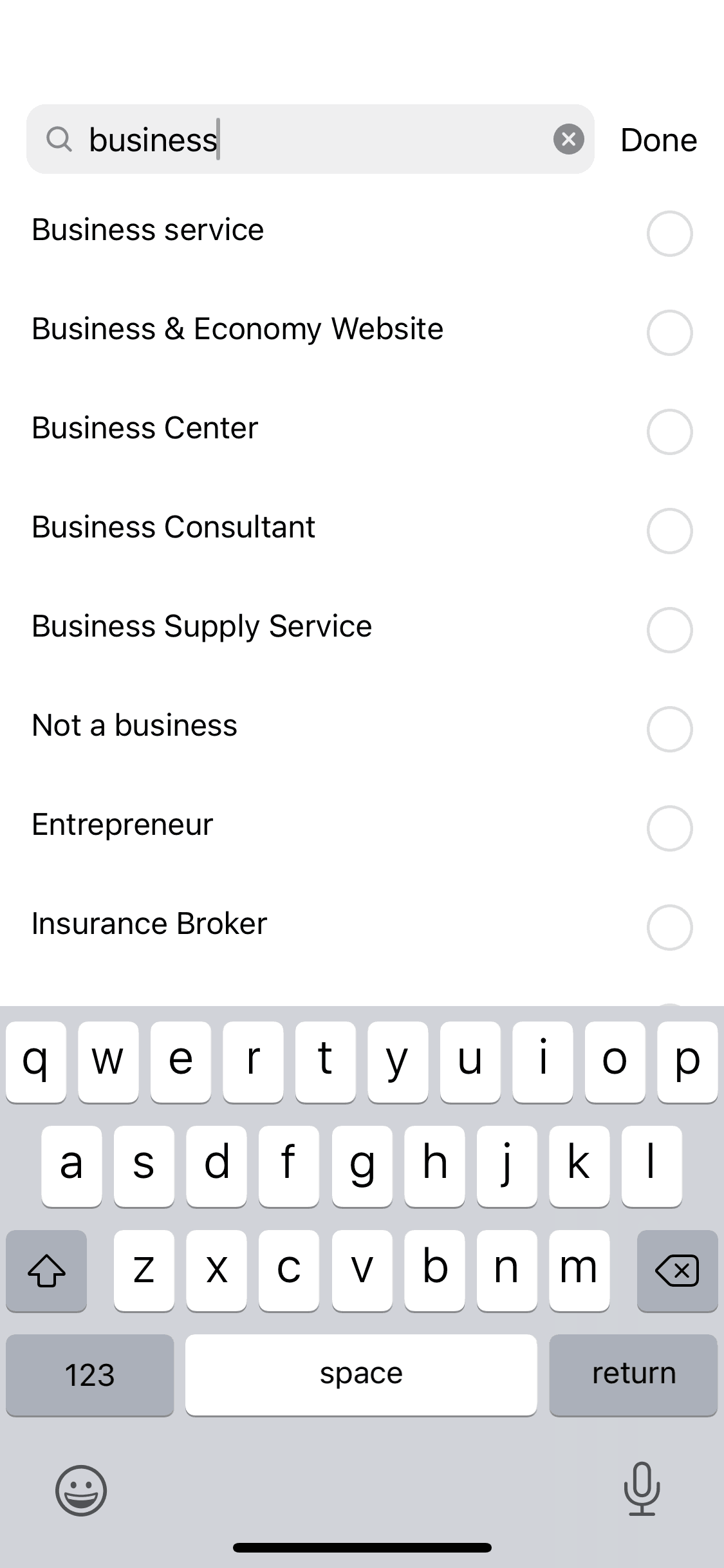The image size is (724, 1568).
Task: Choose the Not a business option
Action: click(x=669, y=729)
